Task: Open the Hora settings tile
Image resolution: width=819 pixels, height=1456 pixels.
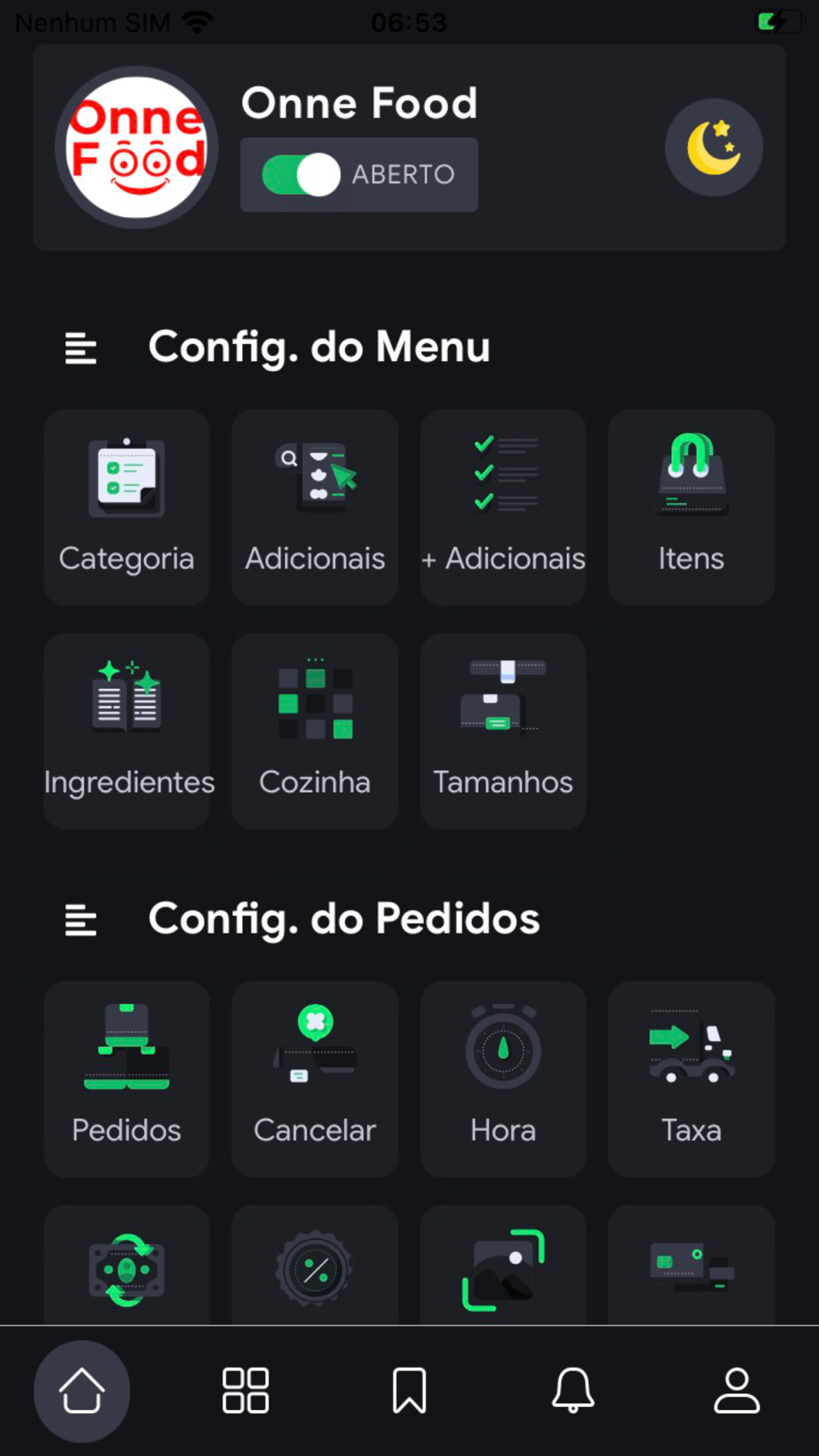Action: click(x=504, y=1079)
